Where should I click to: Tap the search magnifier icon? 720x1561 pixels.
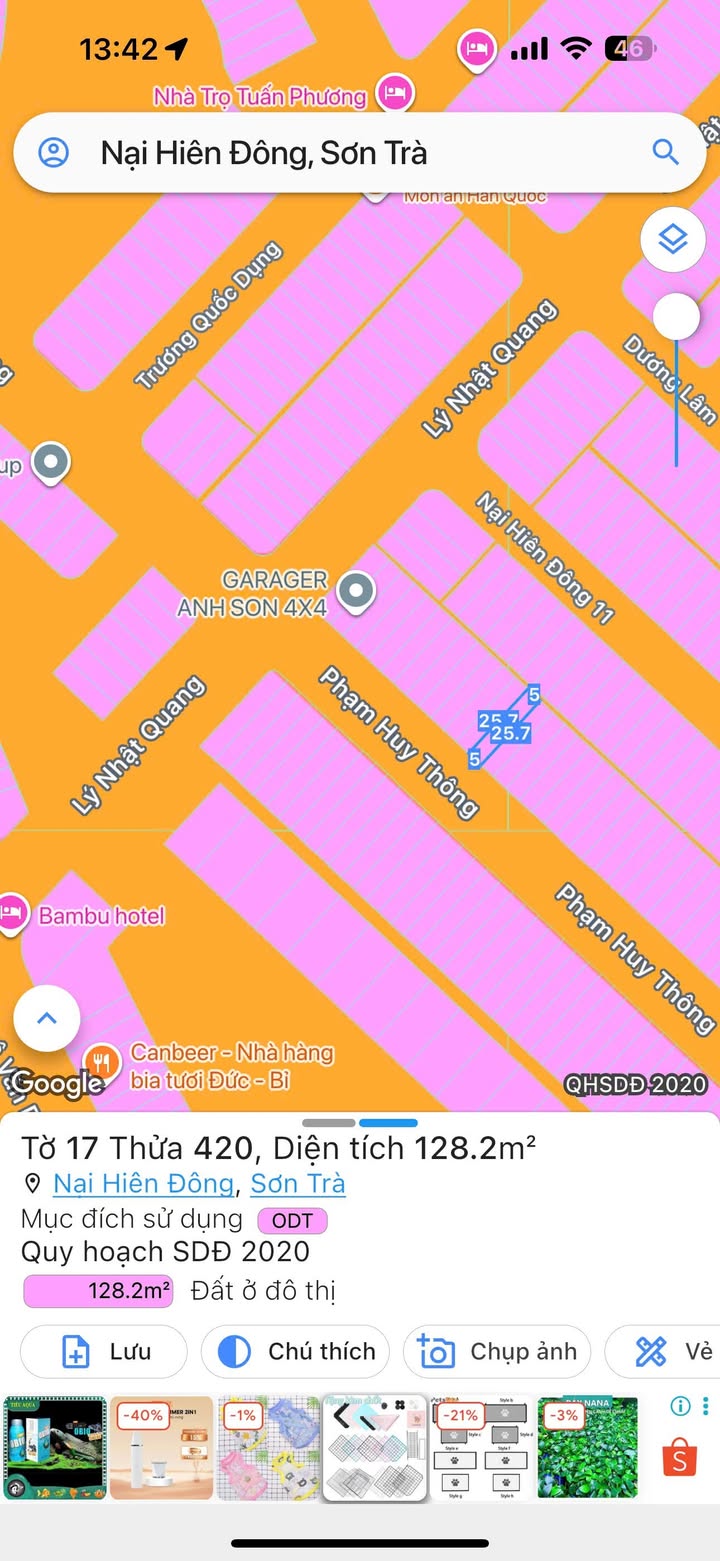[665, 152]
